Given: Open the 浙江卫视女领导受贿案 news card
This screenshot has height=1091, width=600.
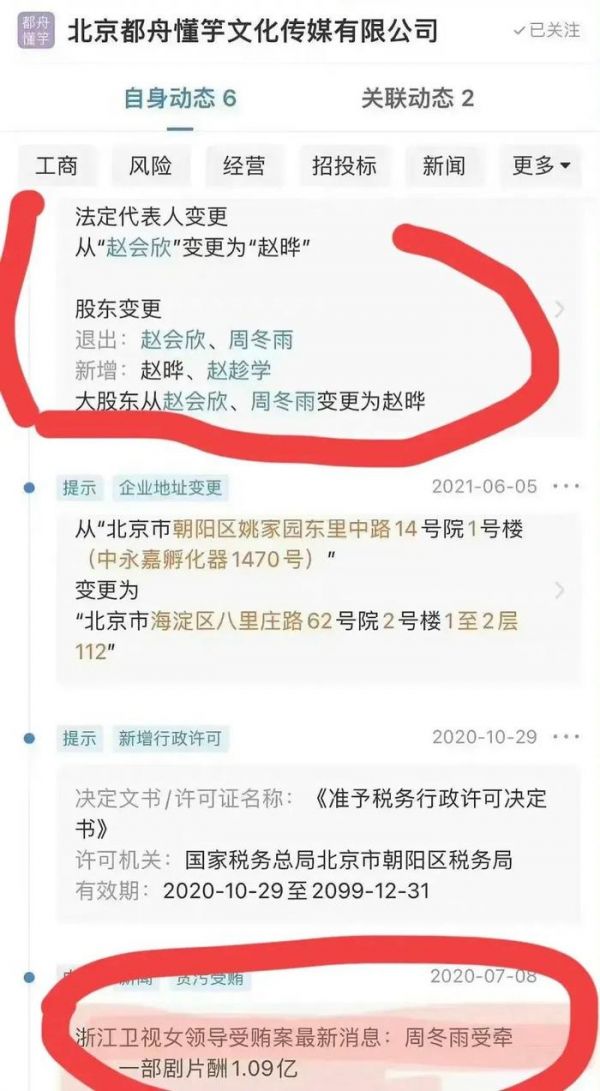Looking at the screenshot, I should click(x=300, y=1050).
